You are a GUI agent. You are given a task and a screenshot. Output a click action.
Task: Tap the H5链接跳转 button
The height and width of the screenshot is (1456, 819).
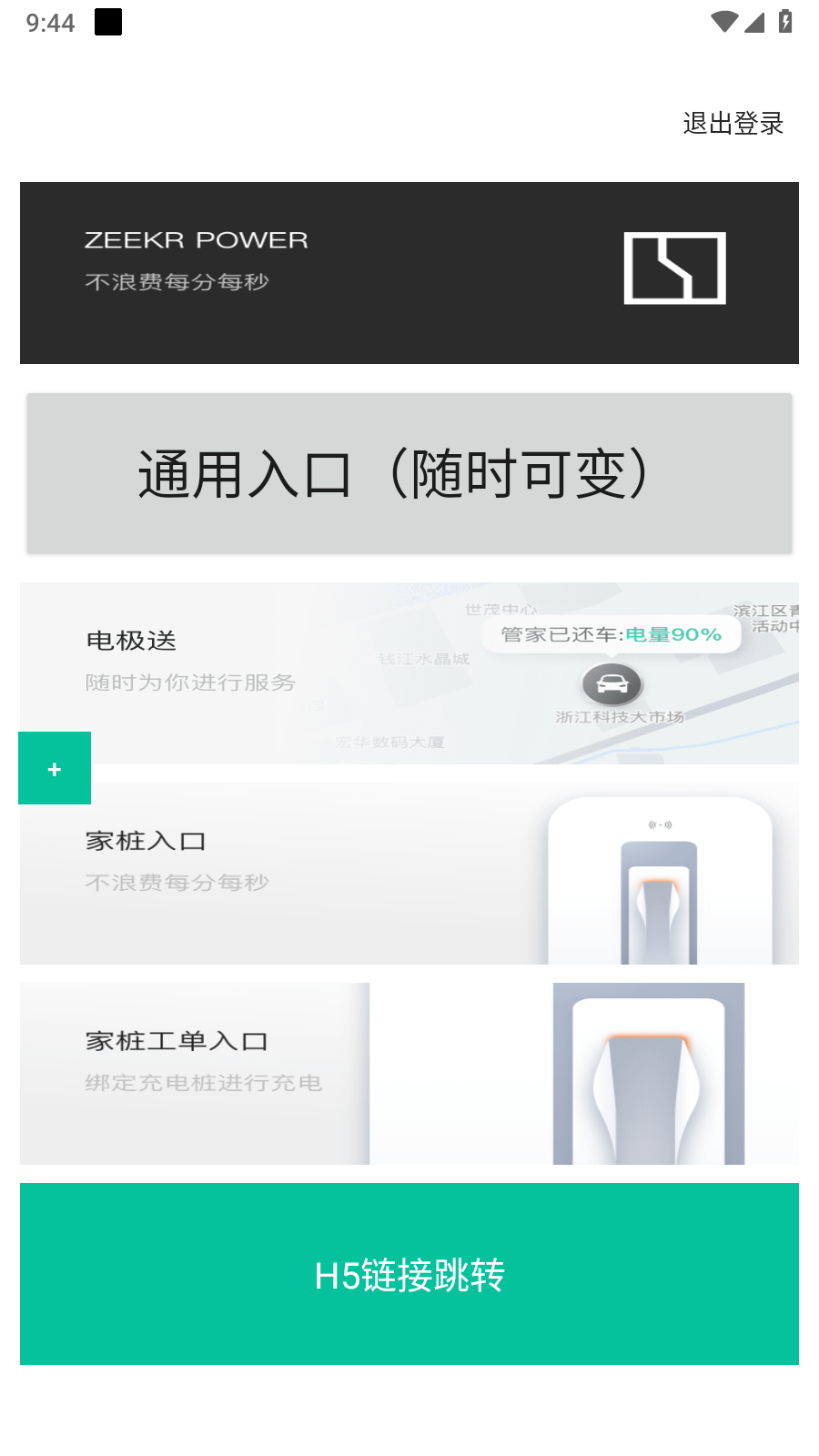409,1274
